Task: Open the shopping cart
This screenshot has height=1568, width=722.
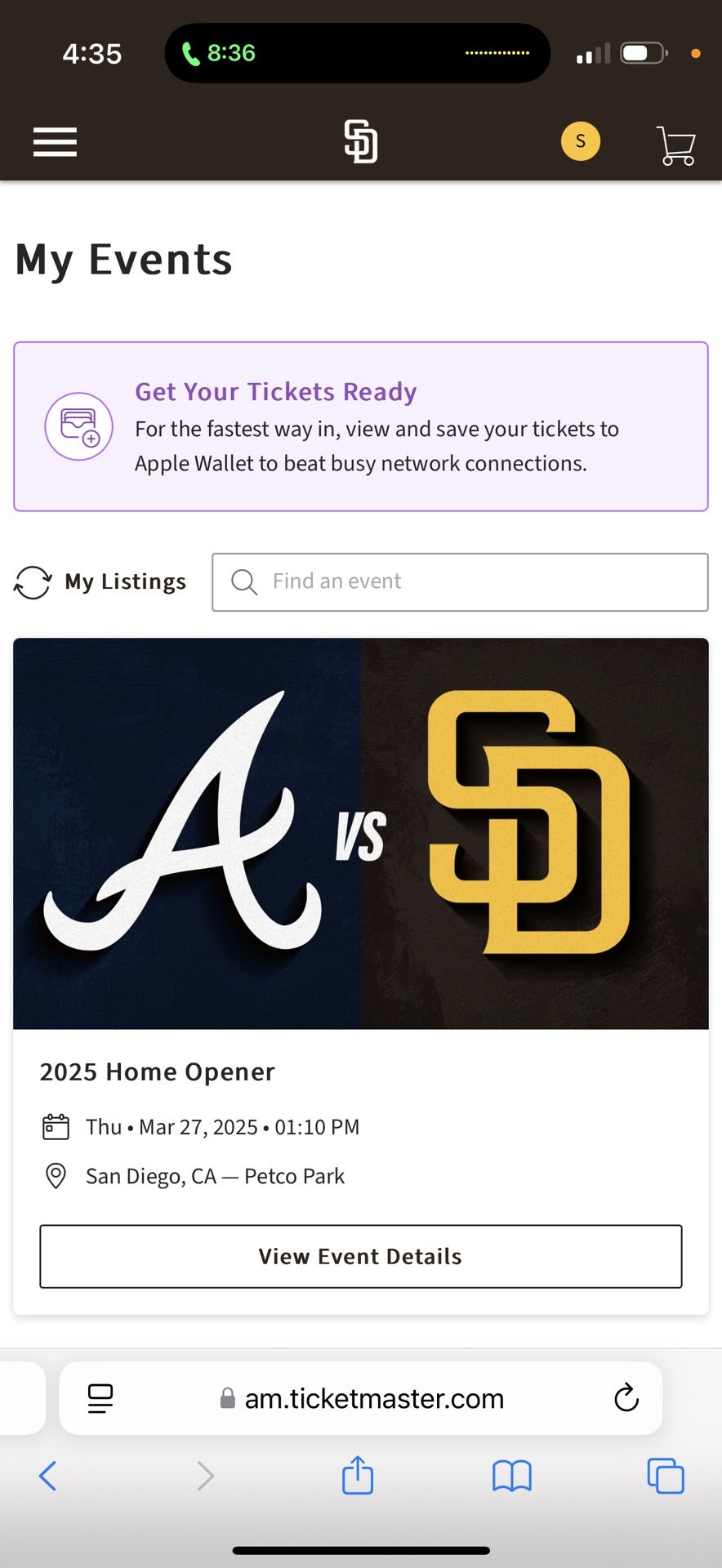Action: 675,146
